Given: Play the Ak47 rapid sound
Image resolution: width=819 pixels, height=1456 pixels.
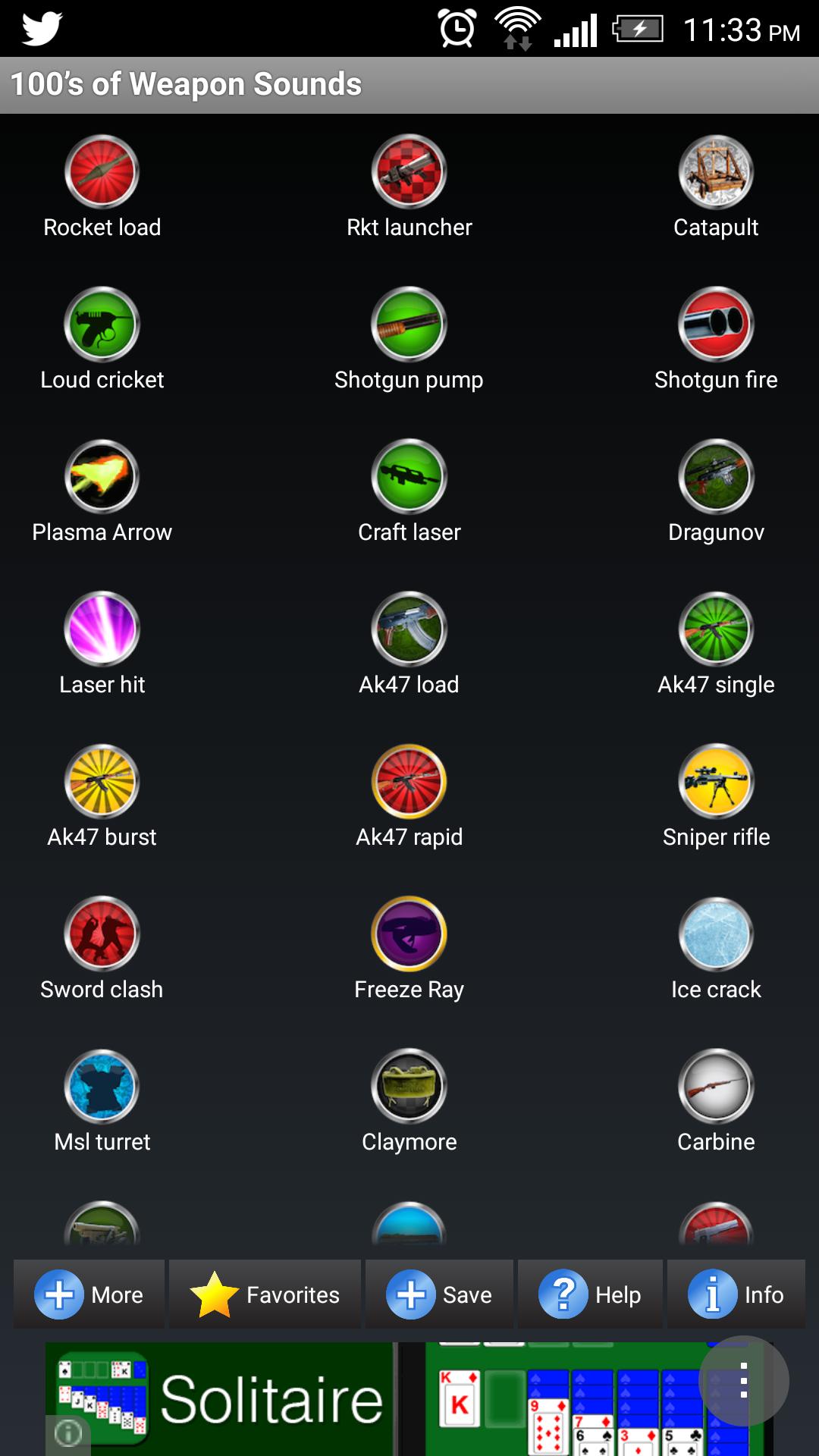Looking at the screenshot, I should point(409,783).
